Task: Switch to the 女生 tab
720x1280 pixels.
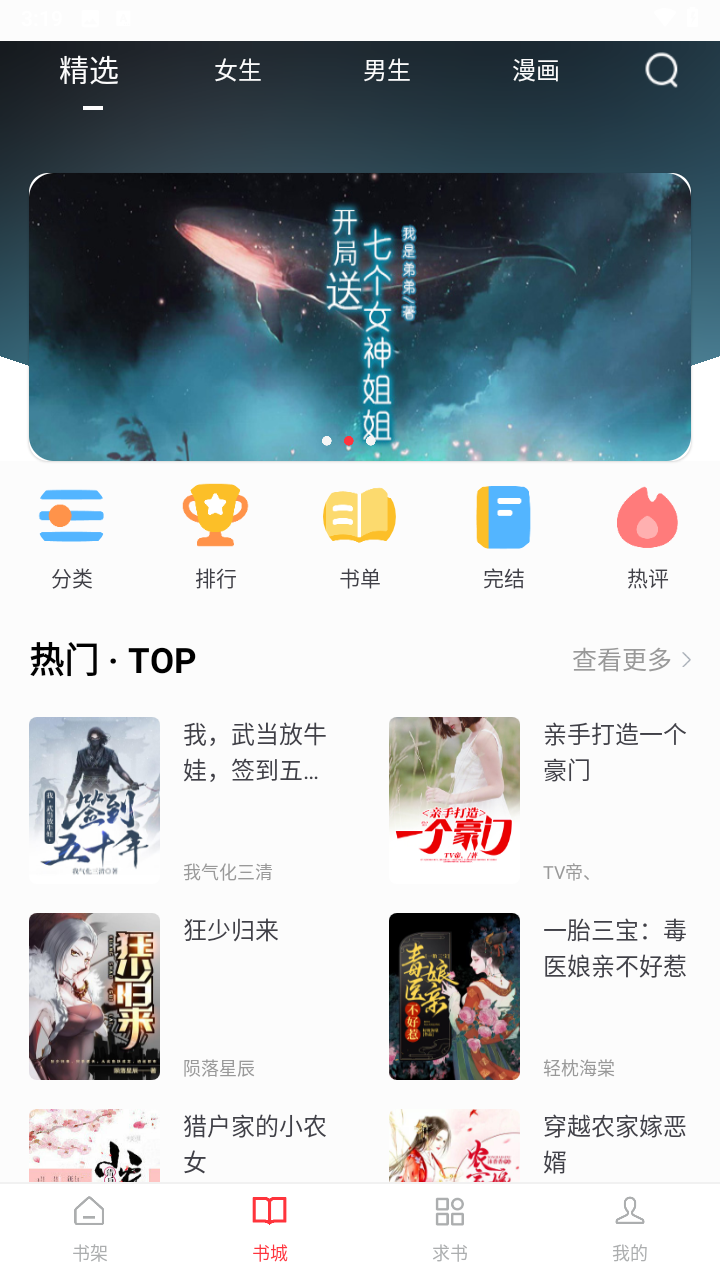Action: [237, 70]
